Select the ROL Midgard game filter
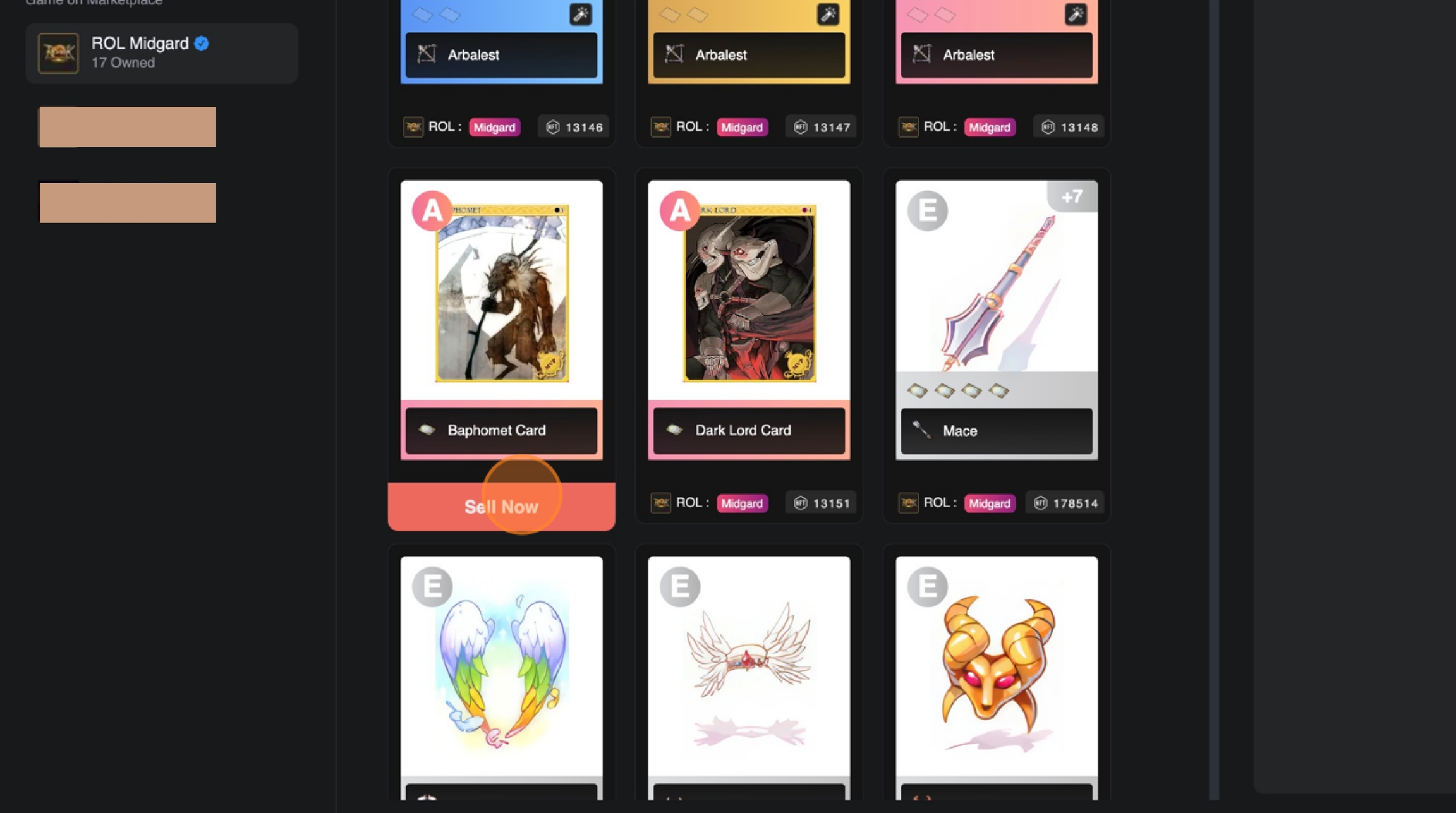 coord(161,53)
